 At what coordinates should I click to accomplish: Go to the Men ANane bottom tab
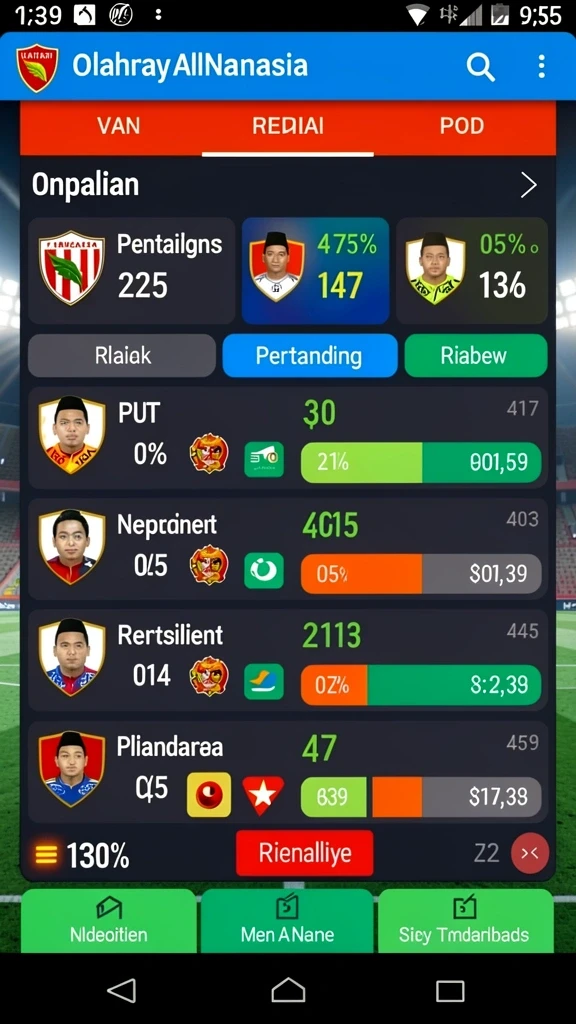click(287, 921)
